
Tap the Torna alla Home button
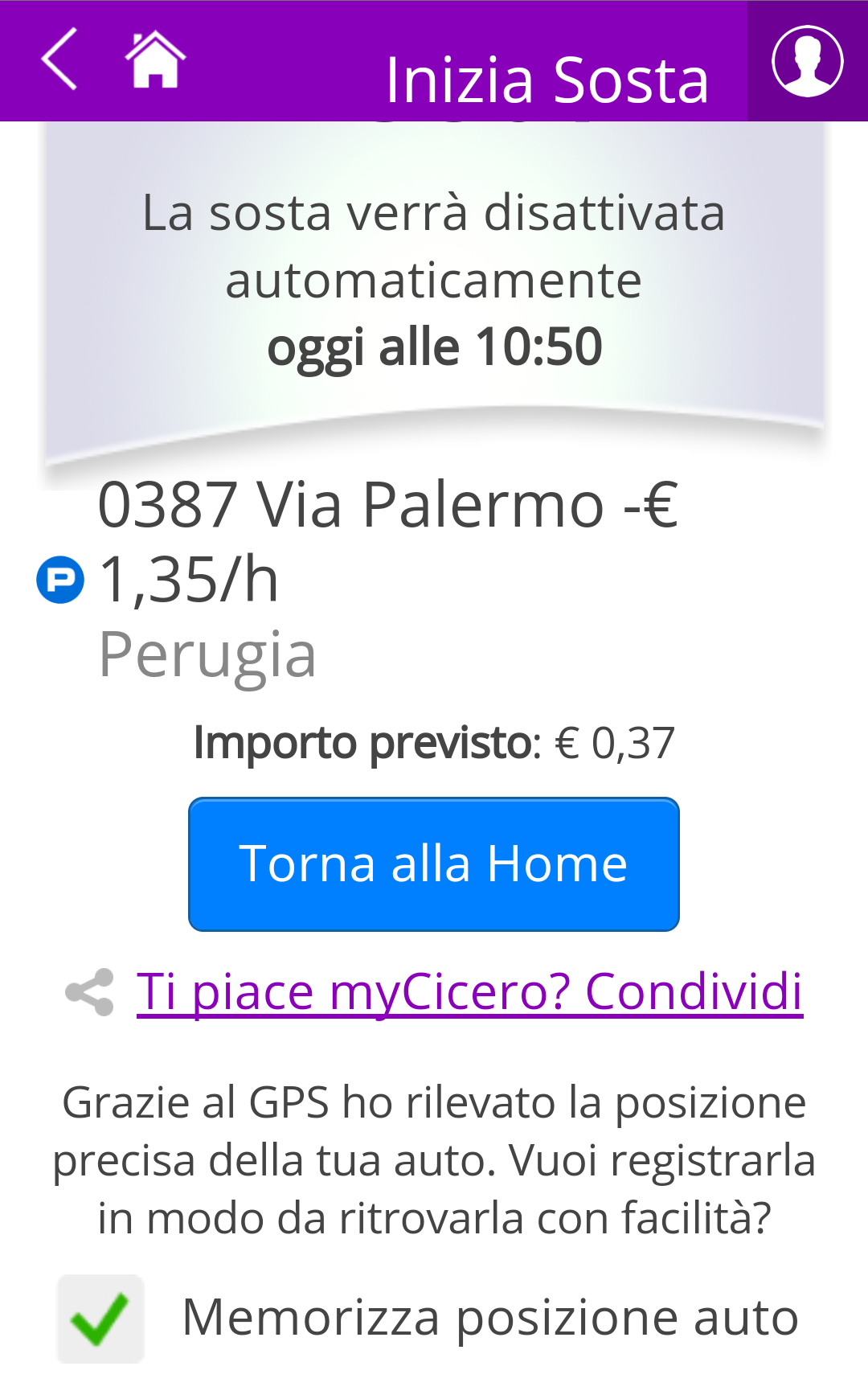pos(434,864)
